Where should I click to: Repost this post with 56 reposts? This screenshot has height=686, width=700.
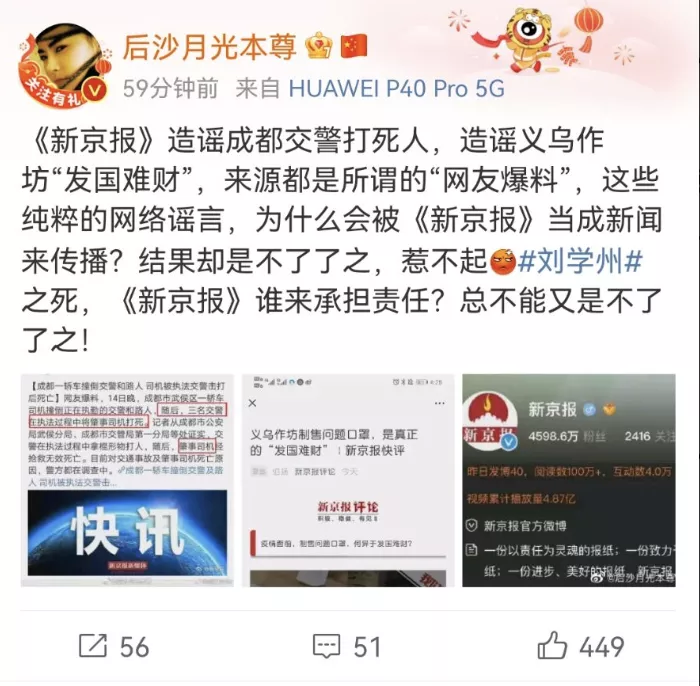(x=113, y=646)
